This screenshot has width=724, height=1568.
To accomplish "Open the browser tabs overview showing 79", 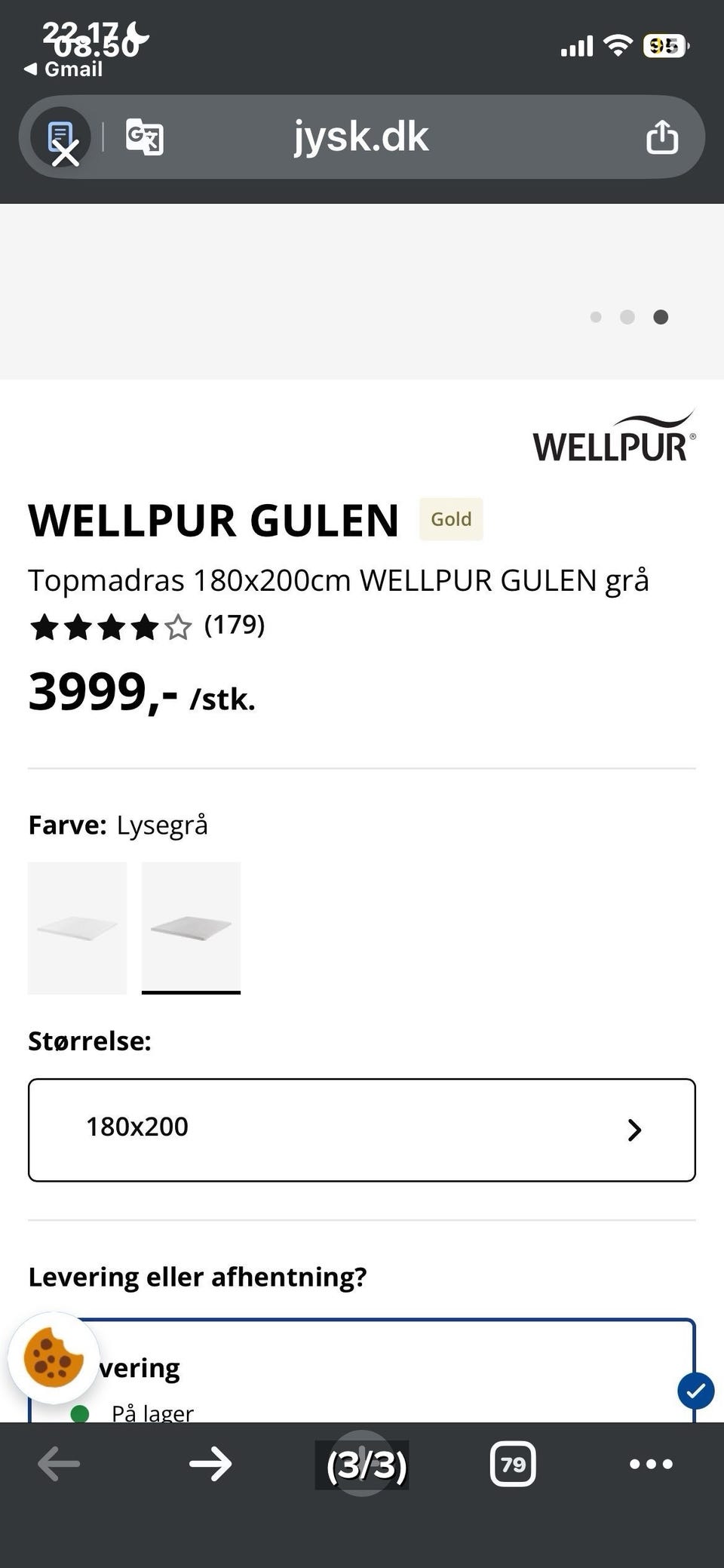I will (513, 1465).
